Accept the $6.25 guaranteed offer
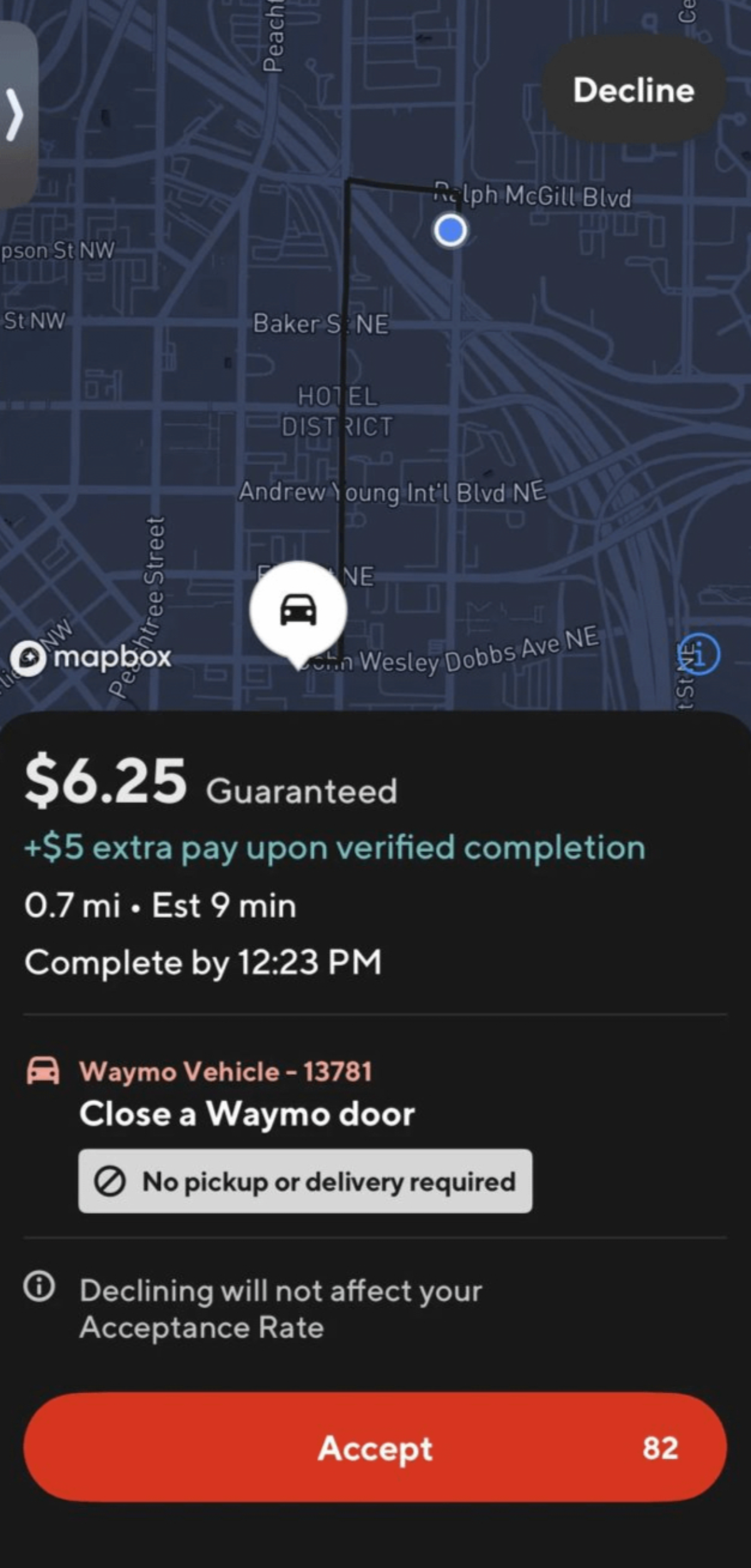 375,1447
